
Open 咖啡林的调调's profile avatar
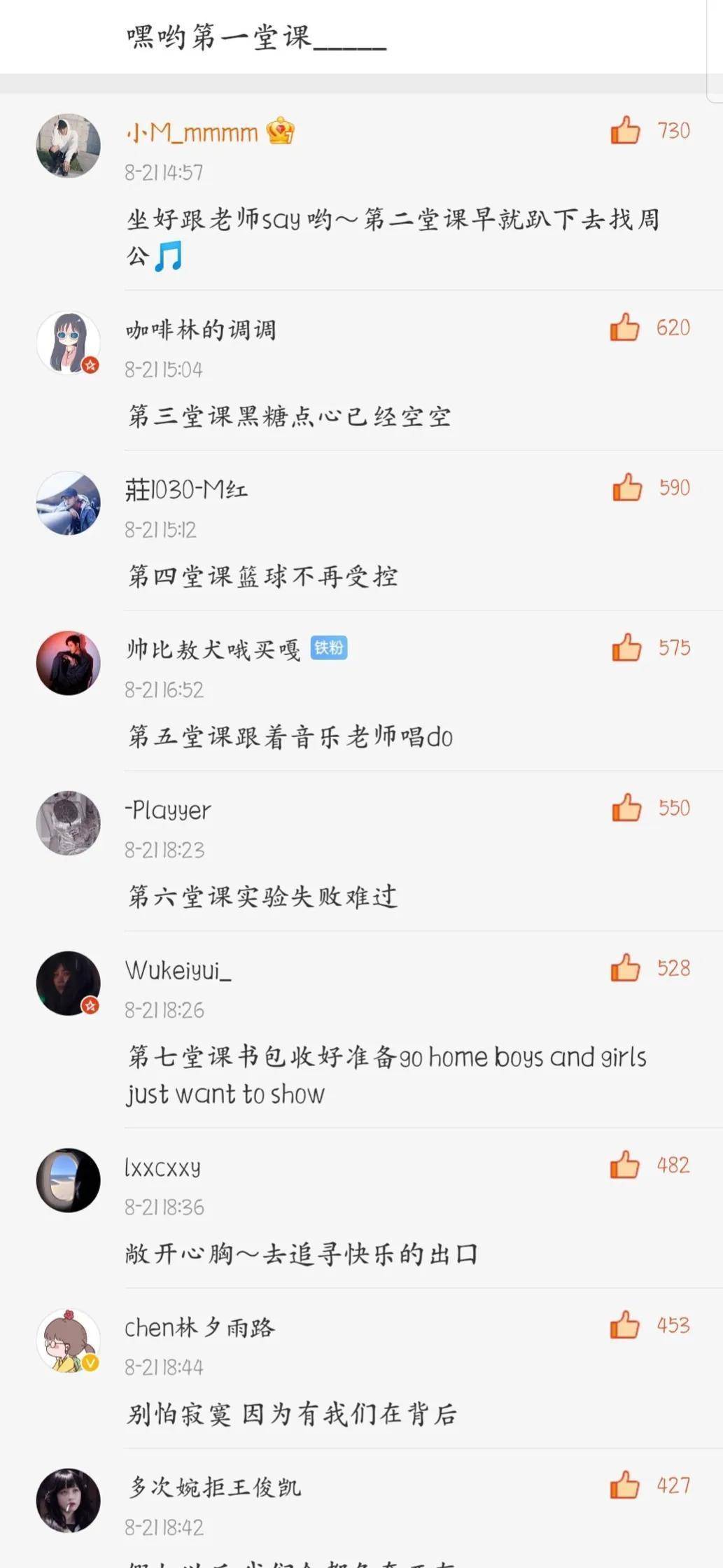pyautogui.click(x=68, y=343)
